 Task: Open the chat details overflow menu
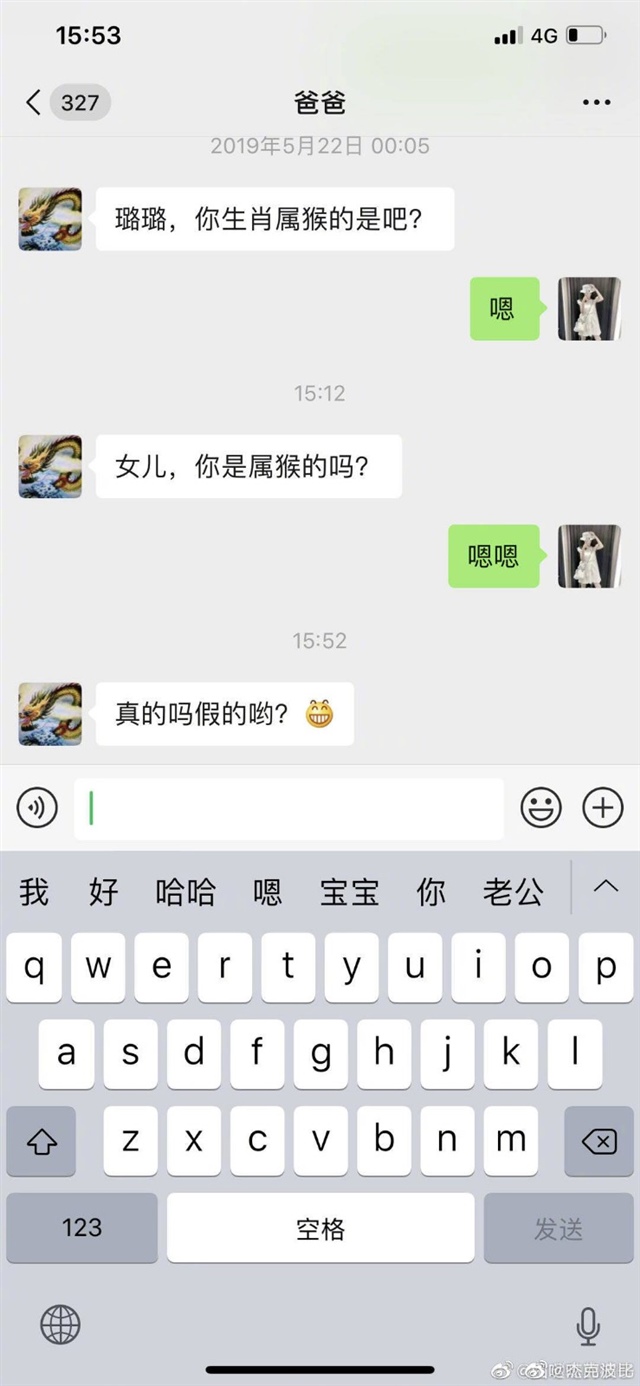tap(596, 102)
